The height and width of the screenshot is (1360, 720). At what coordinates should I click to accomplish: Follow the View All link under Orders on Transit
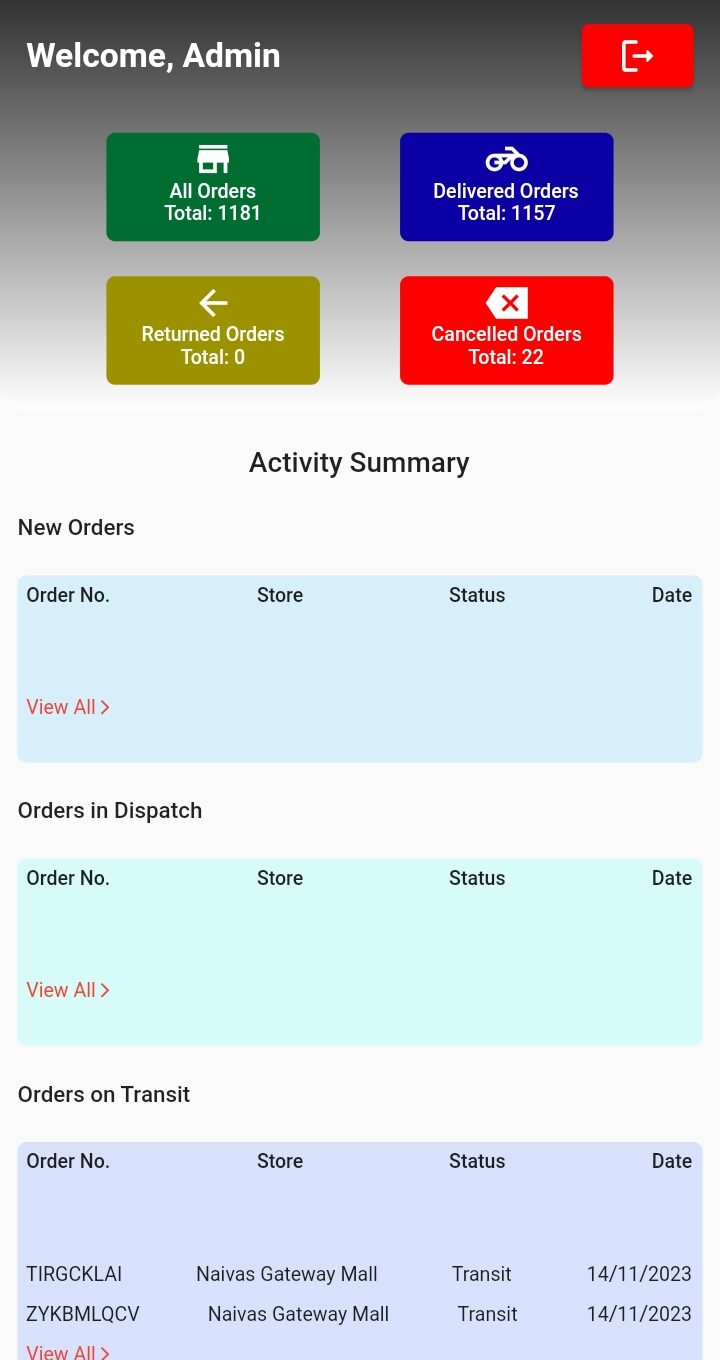[61, 1352]
